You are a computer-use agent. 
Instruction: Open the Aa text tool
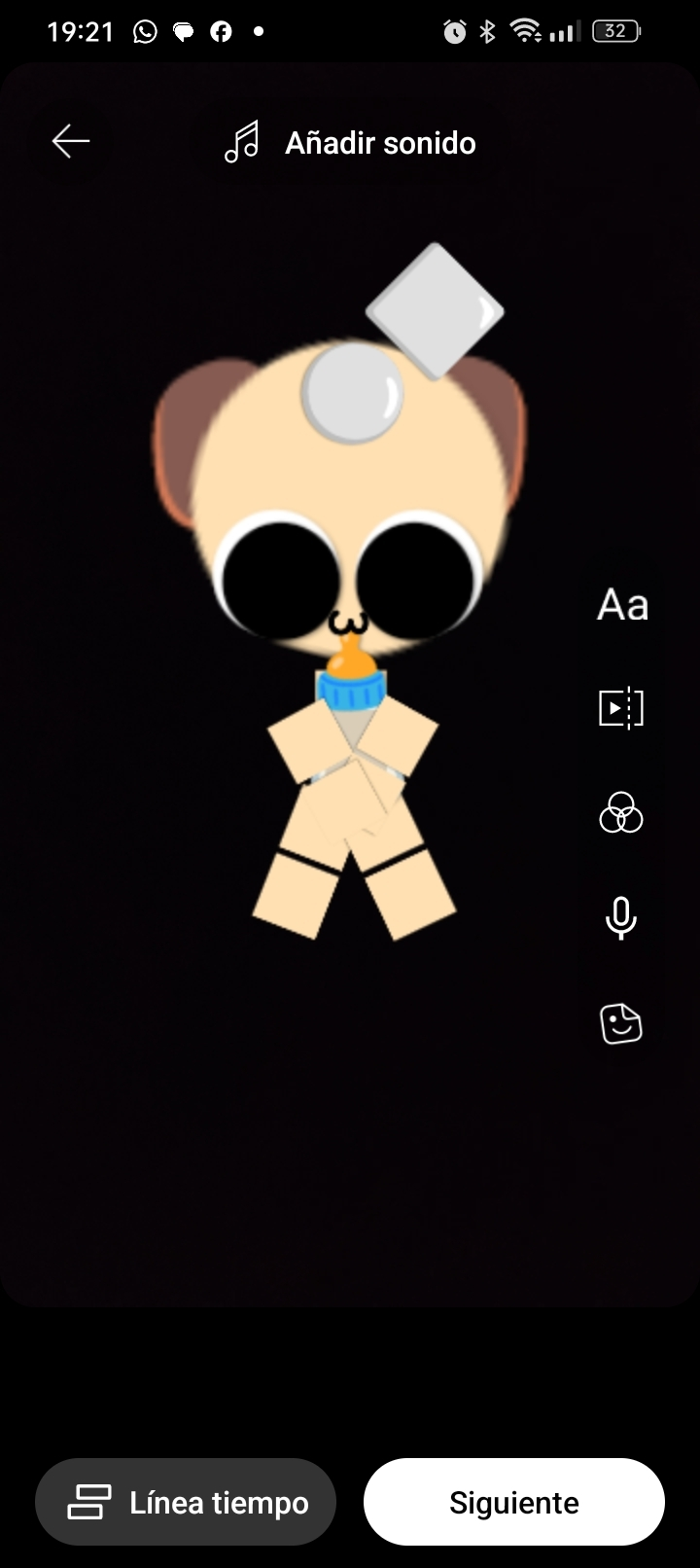622,605
